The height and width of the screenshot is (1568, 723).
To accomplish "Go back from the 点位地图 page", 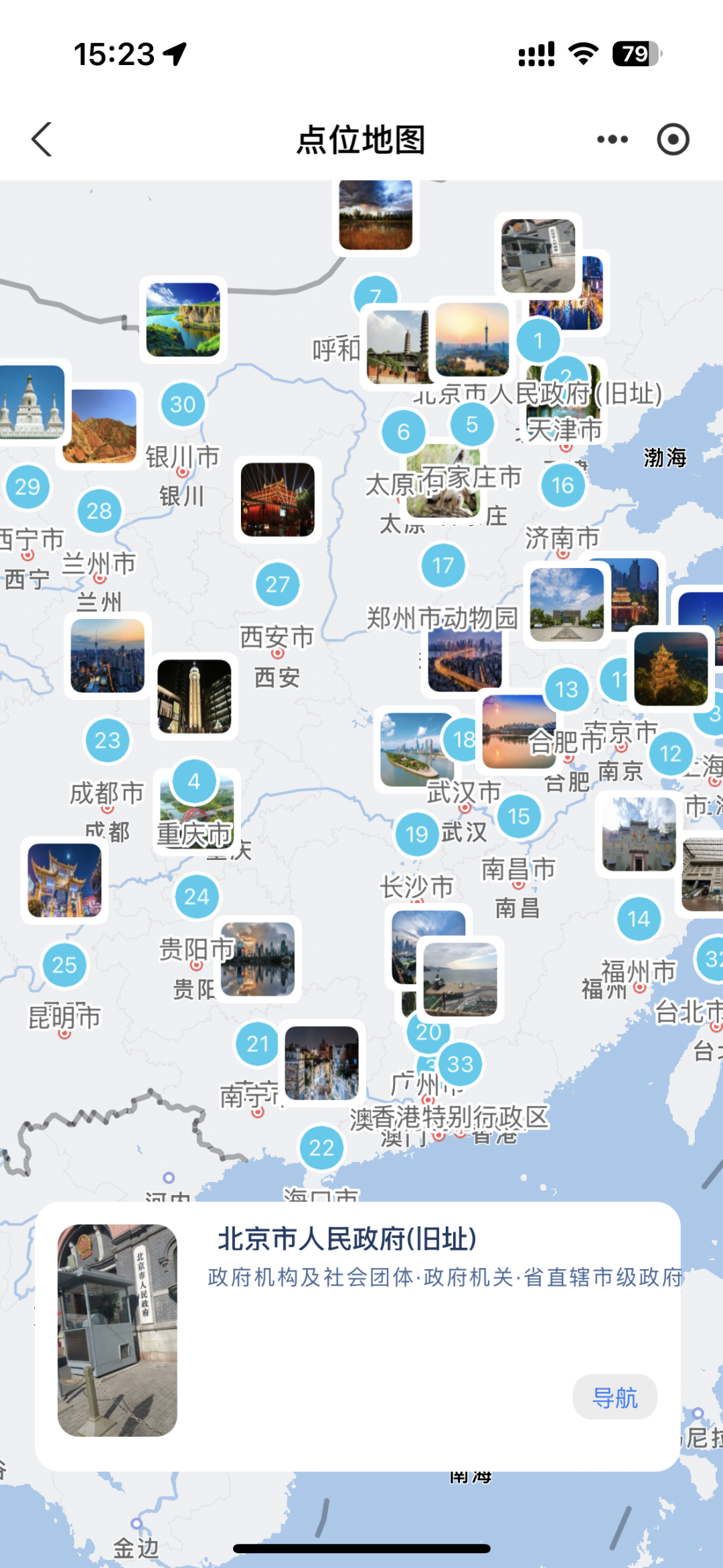I will tap(42, 139).
